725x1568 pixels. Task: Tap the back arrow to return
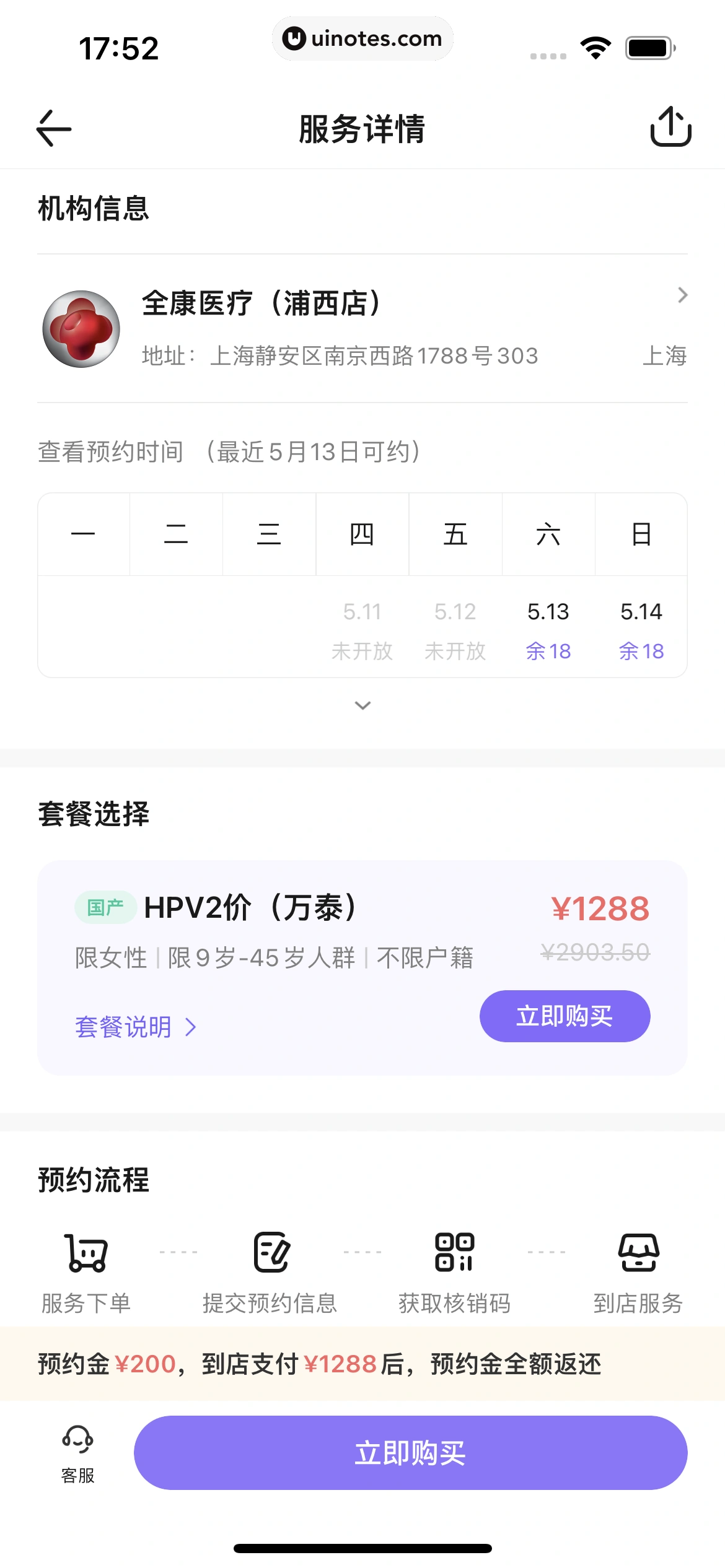tap(53, 129)
